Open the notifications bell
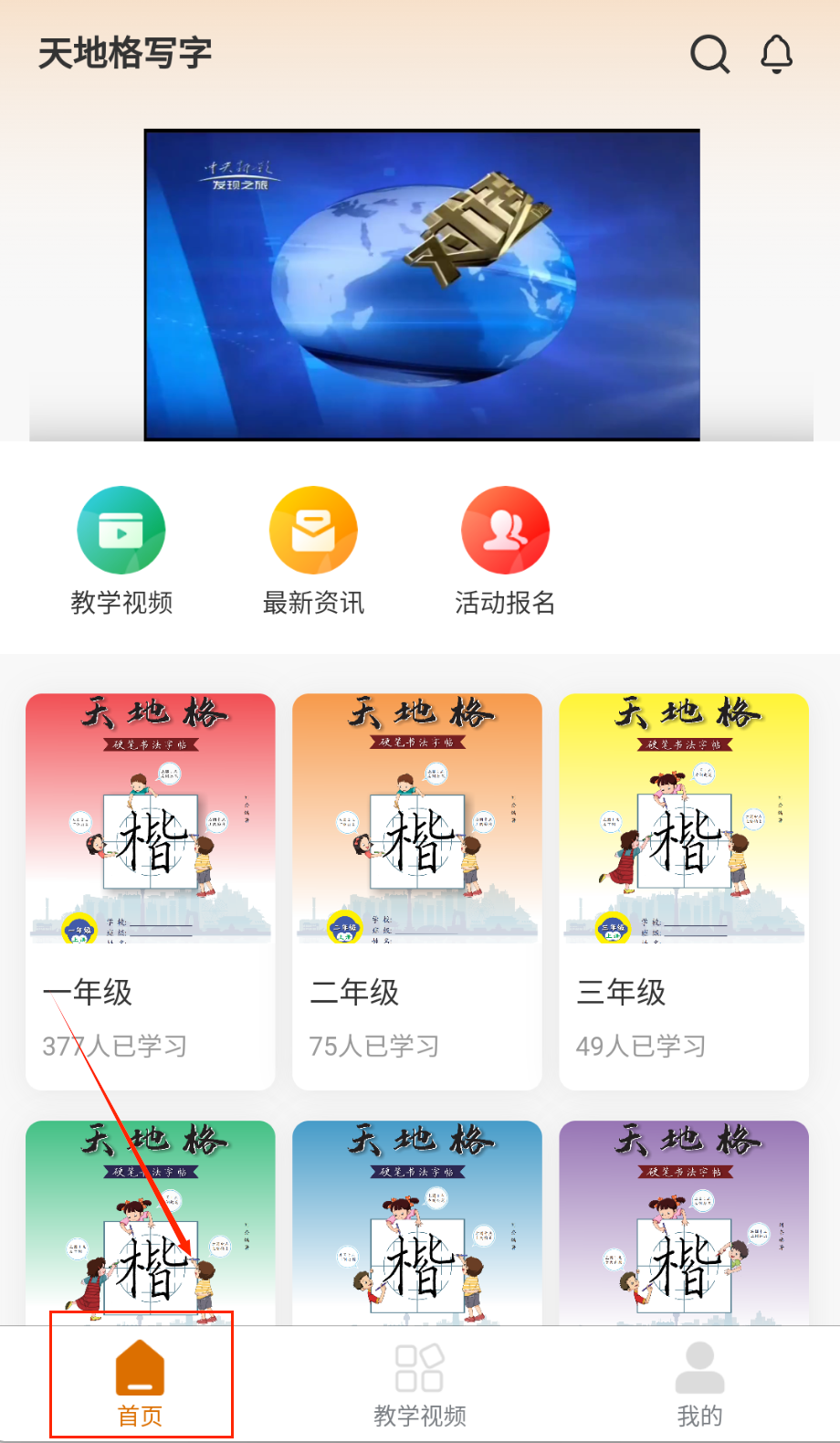 pos(777,54)
